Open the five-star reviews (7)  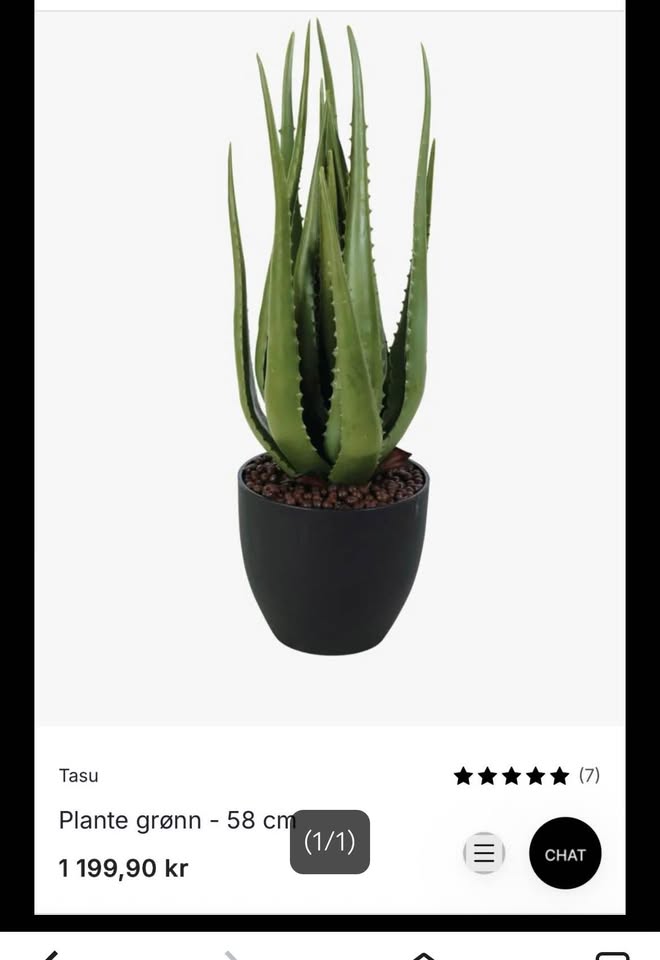[526, 776]
